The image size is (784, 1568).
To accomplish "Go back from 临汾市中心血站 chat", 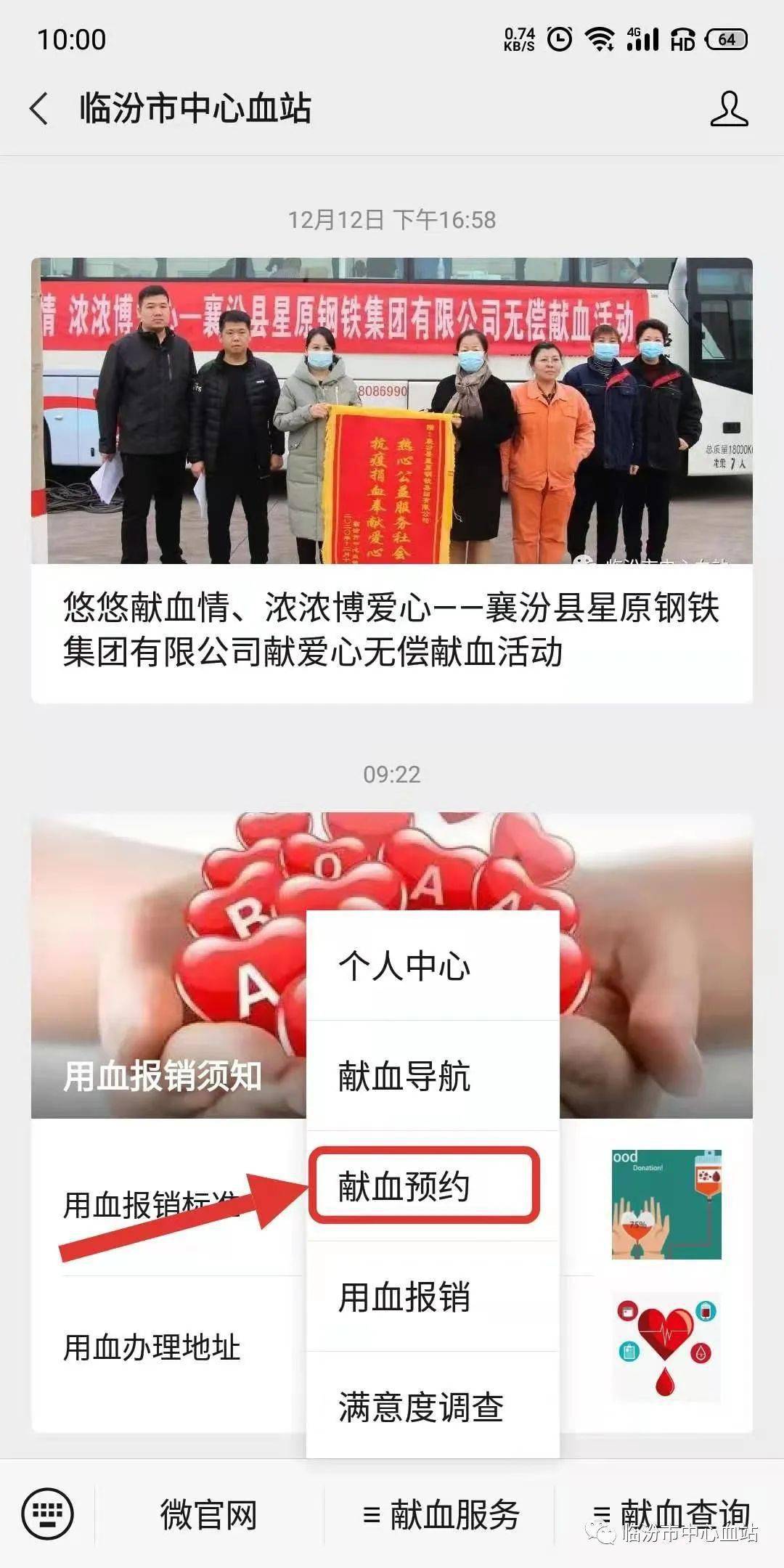I will pos(39,109).
